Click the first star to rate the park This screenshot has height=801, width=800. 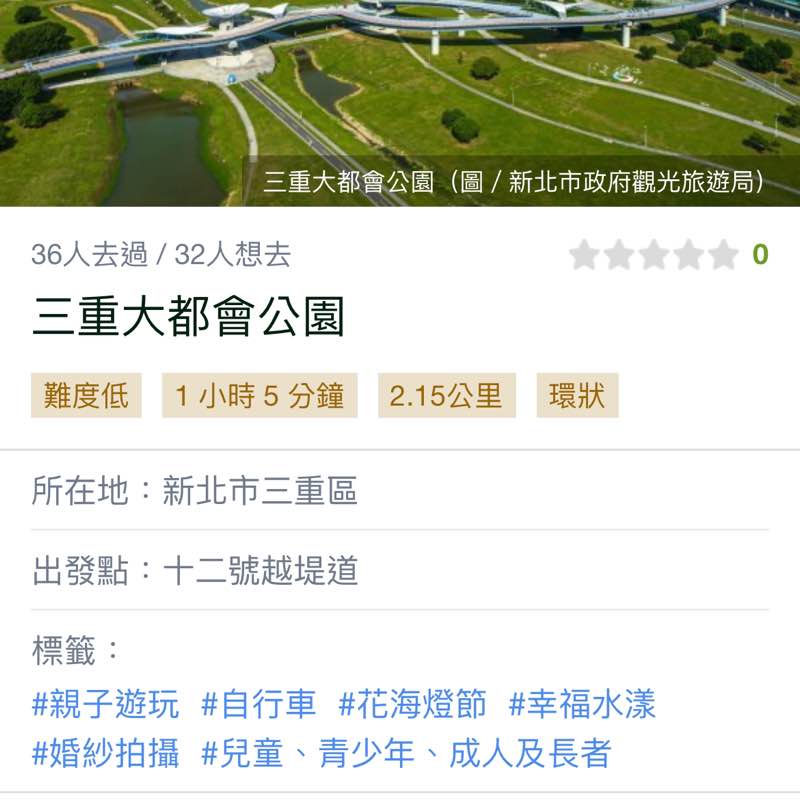[x=586, y=255]
